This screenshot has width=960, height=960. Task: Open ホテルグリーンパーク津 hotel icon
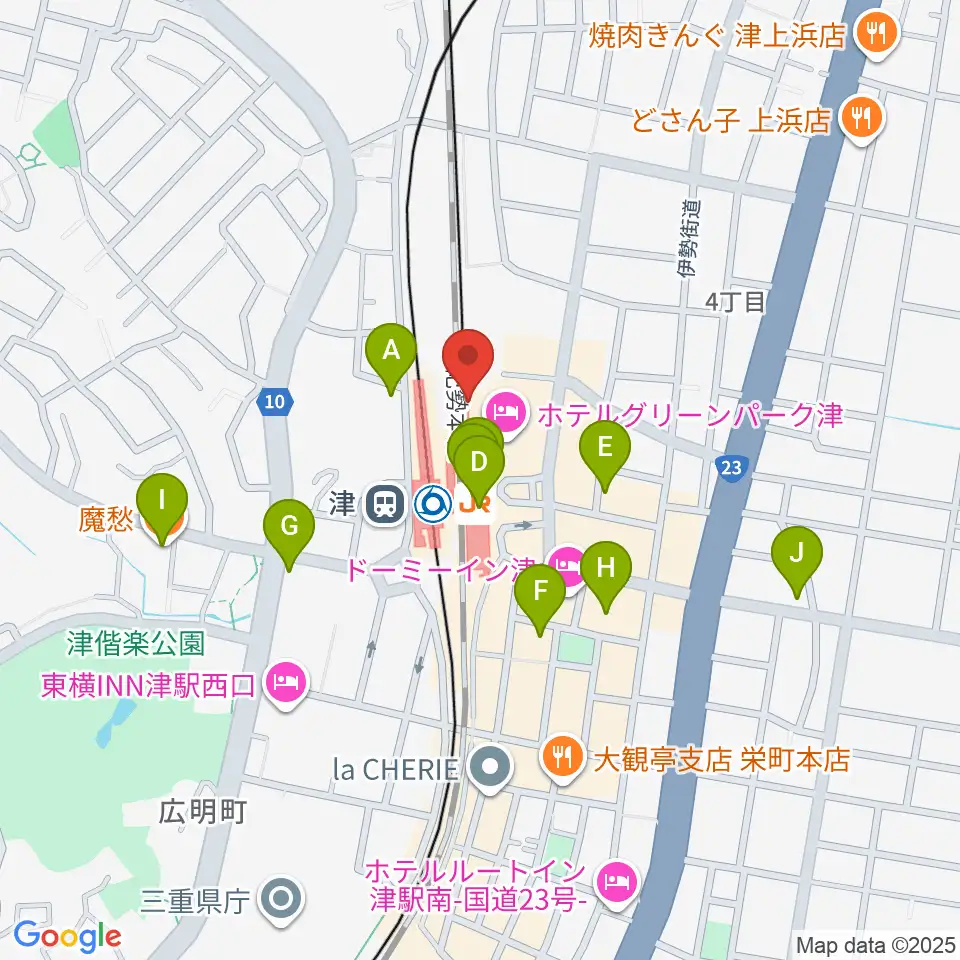click(x=506, y=414)
